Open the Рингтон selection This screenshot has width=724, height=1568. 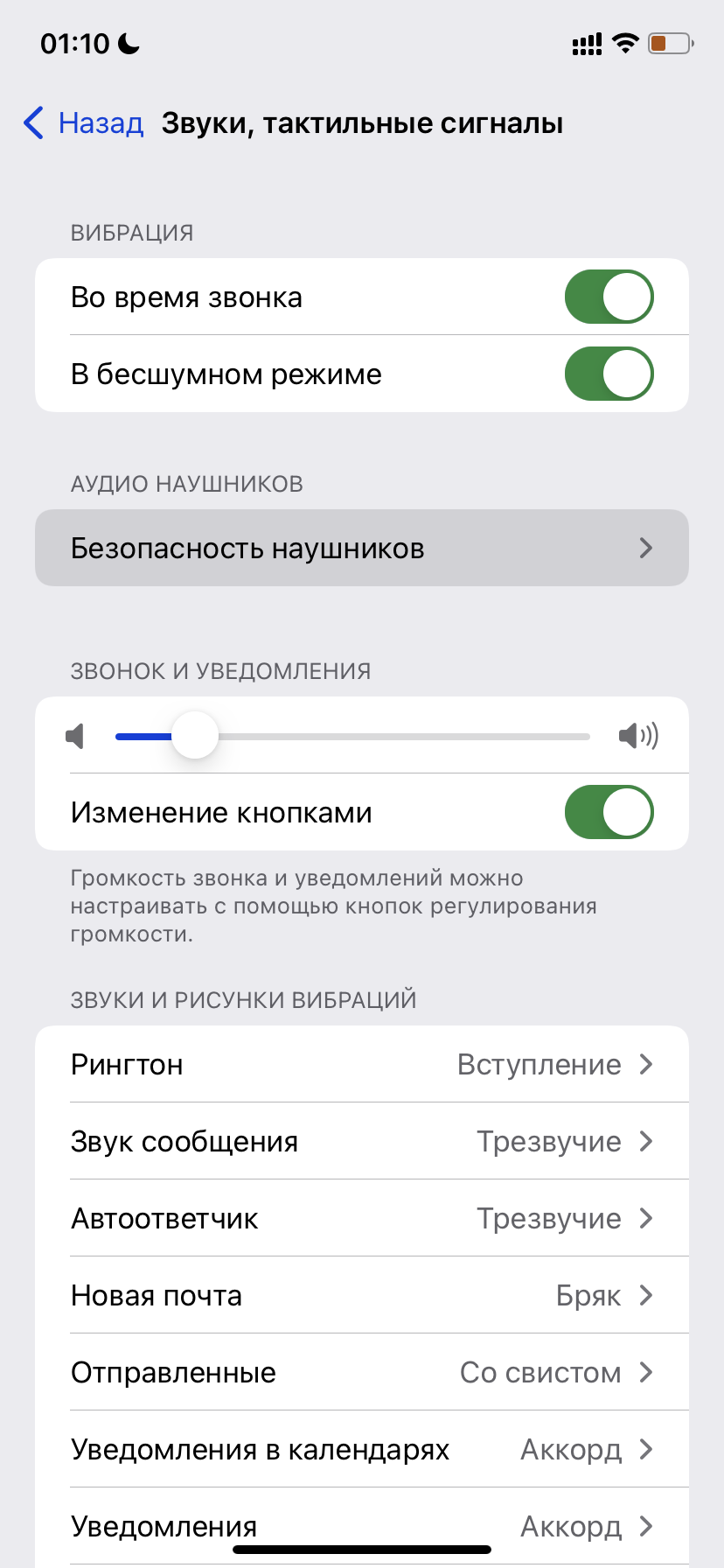tap(362, 1064)
